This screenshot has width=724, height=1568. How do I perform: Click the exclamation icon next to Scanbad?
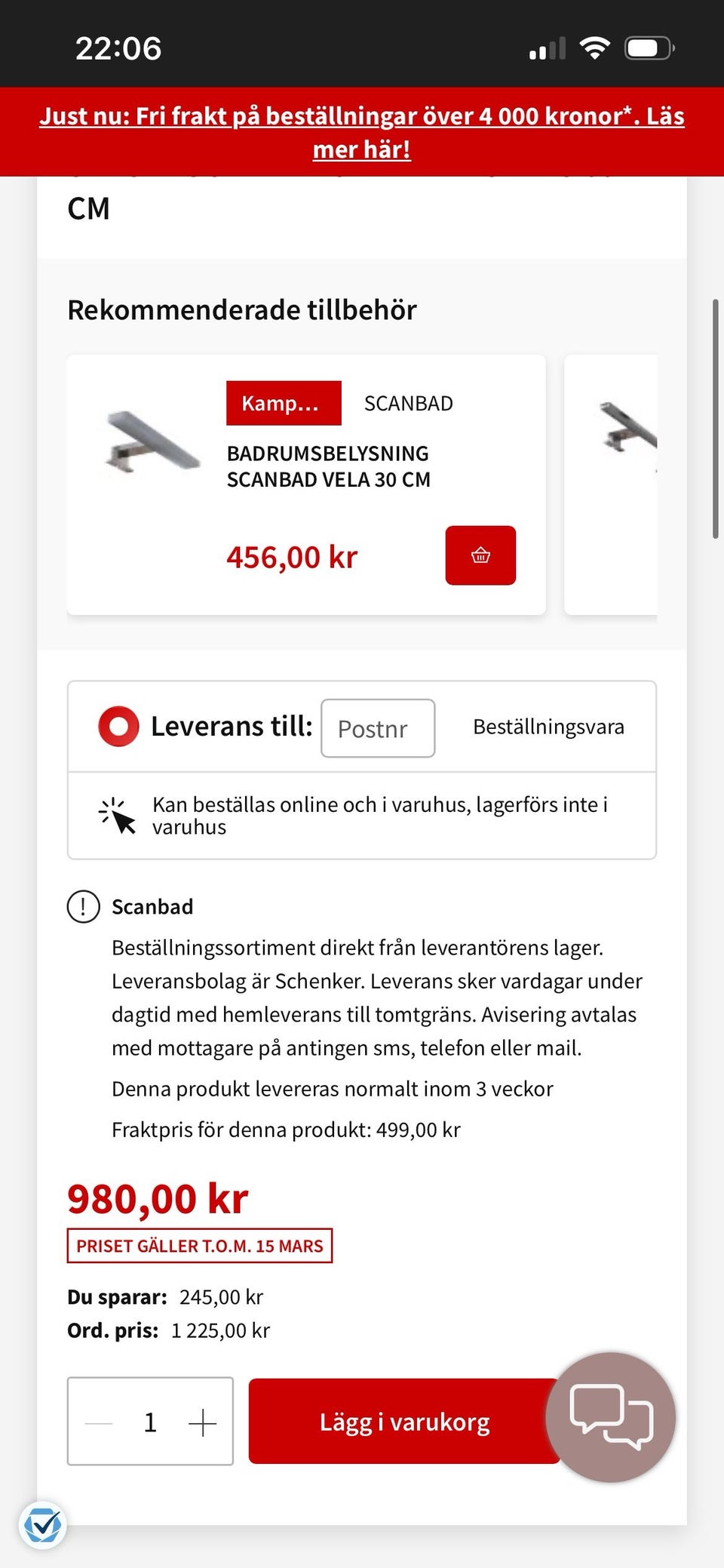click(82, 907)
